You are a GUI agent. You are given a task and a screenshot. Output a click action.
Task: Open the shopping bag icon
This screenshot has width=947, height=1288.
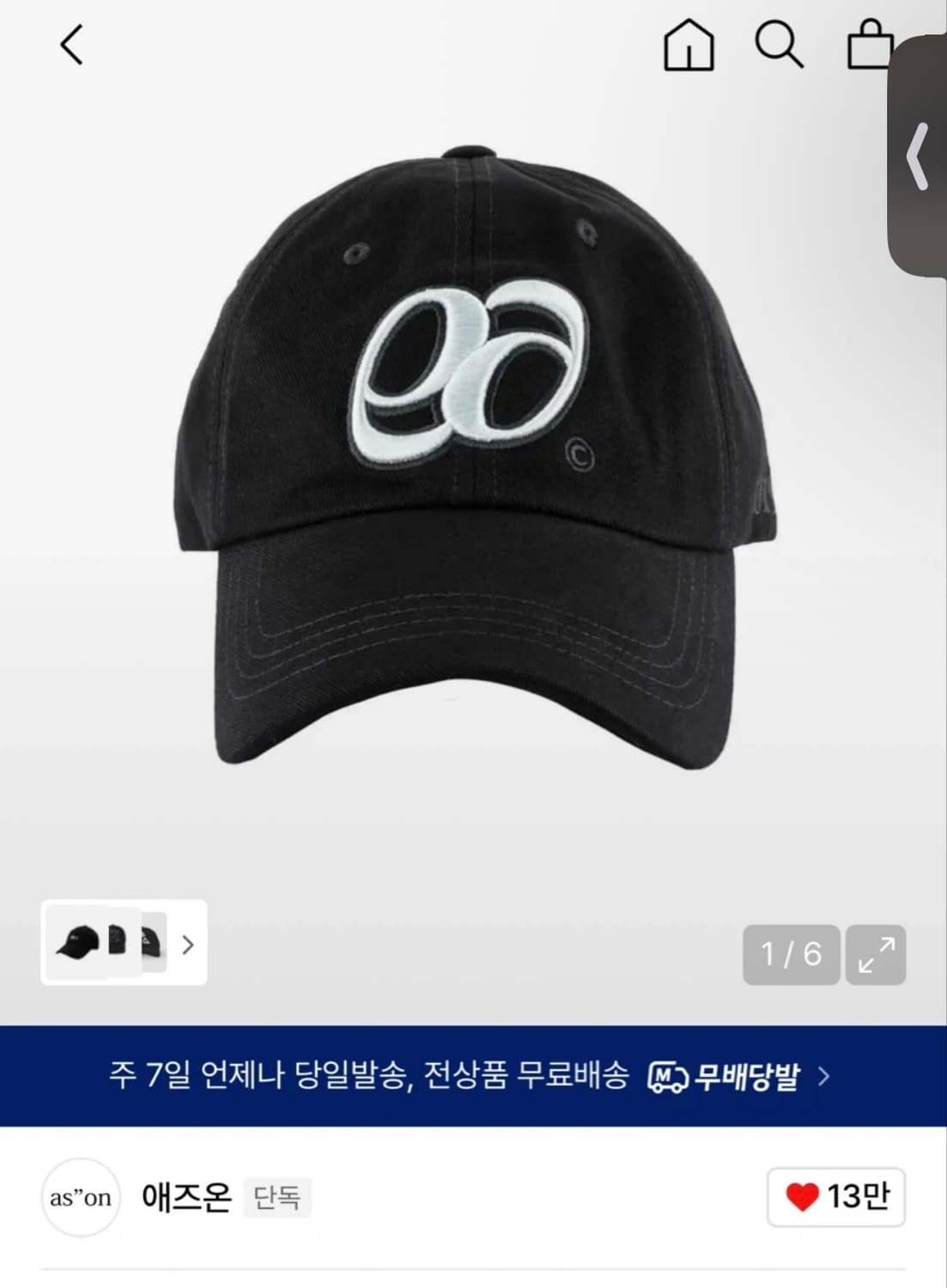click(x=871, y=47)
